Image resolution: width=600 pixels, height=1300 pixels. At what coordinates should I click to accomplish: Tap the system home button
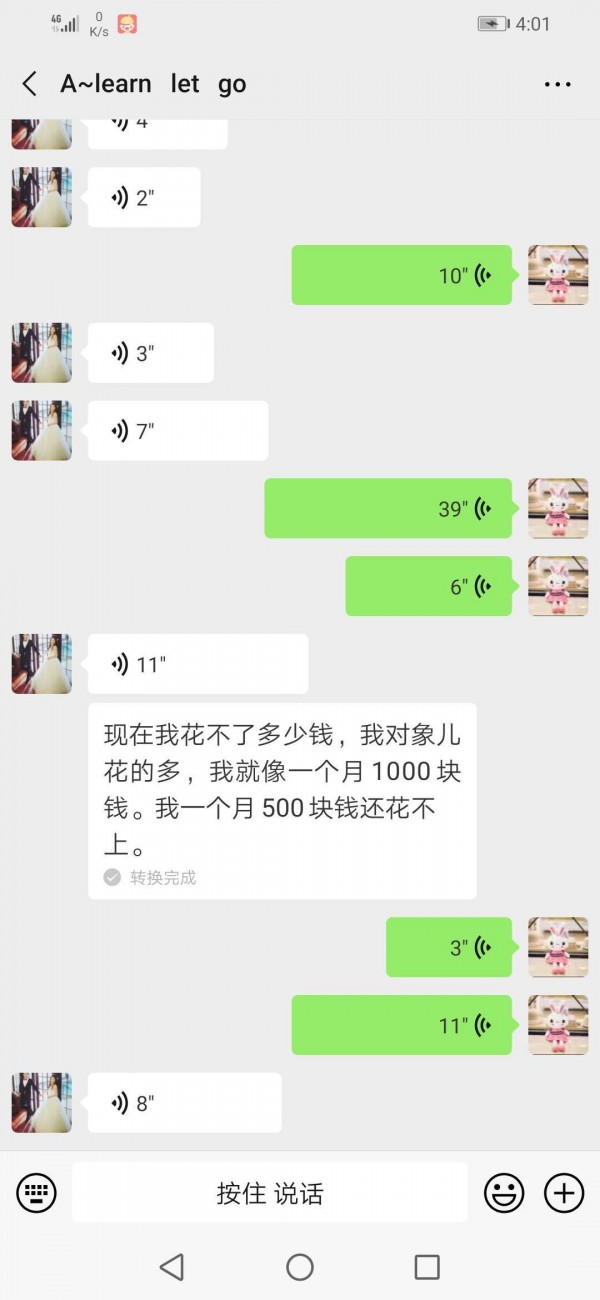[300, 1268]
